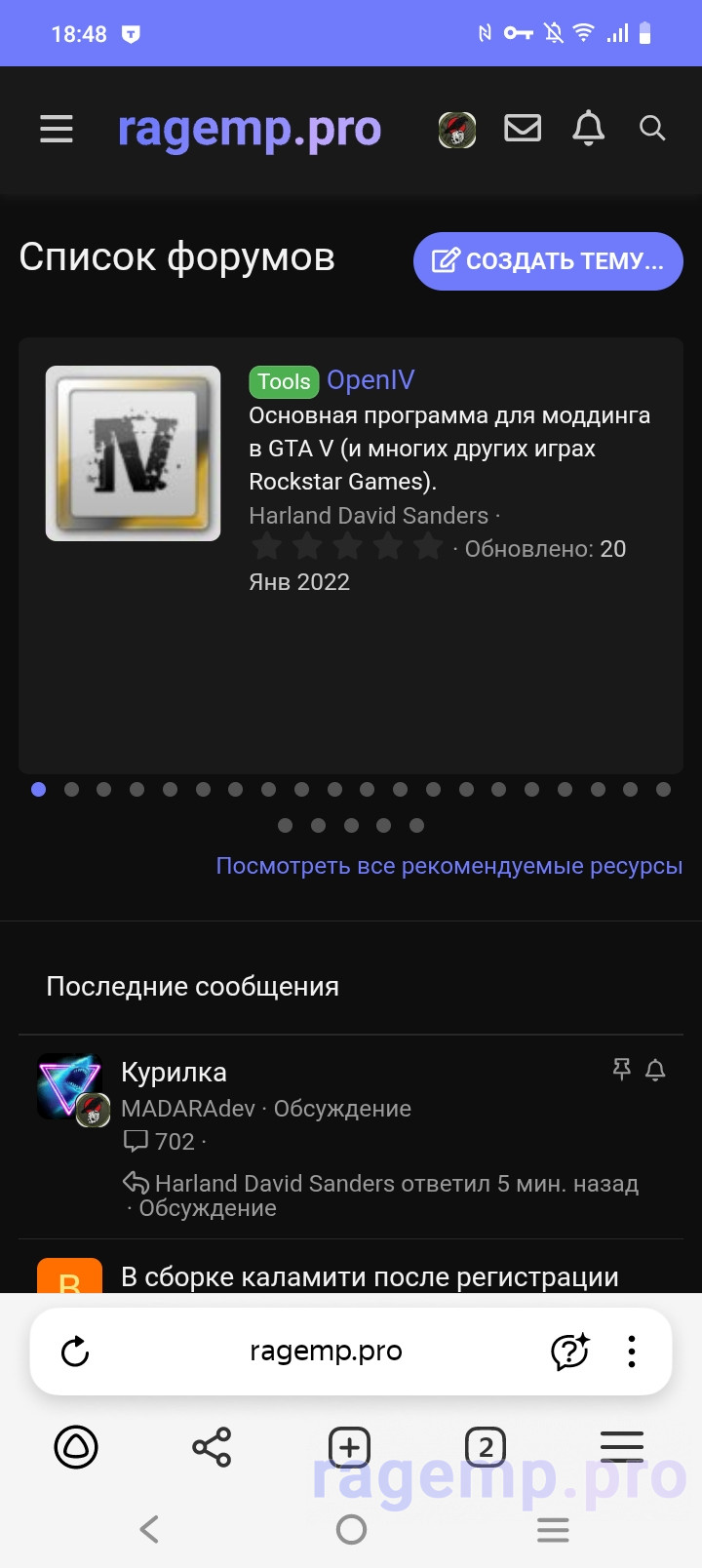702x1568 pixels.
Task: Open the hamburger navigation menu
Action: click(56, 129)
